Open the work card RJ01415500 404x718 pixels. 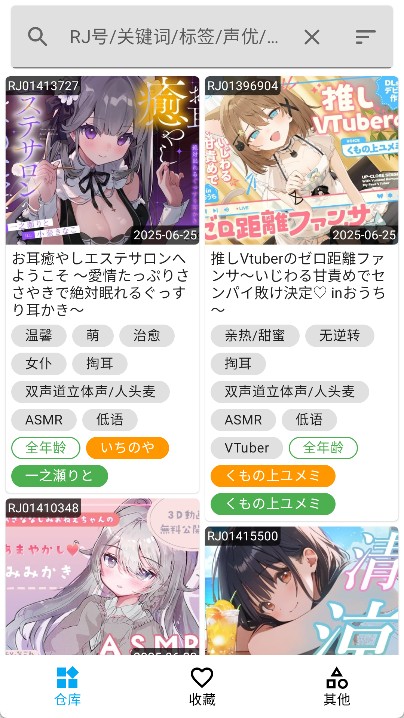(301, 591)
